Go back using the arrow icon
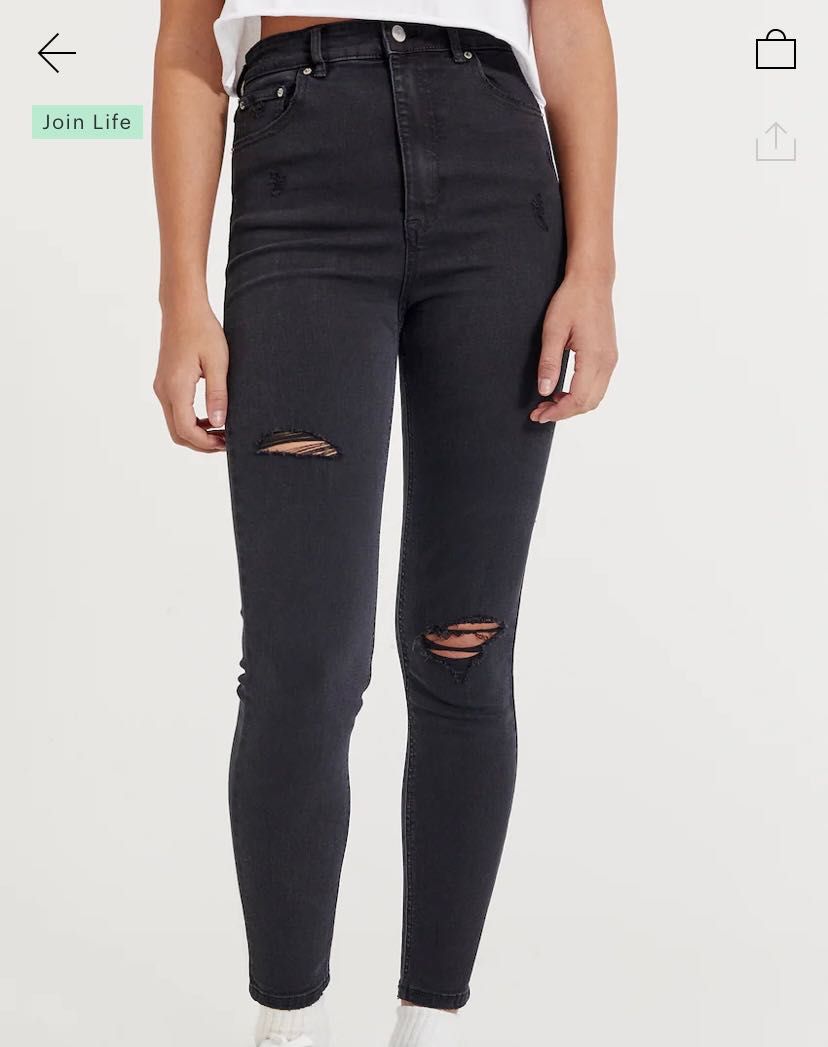 (57, 53)
